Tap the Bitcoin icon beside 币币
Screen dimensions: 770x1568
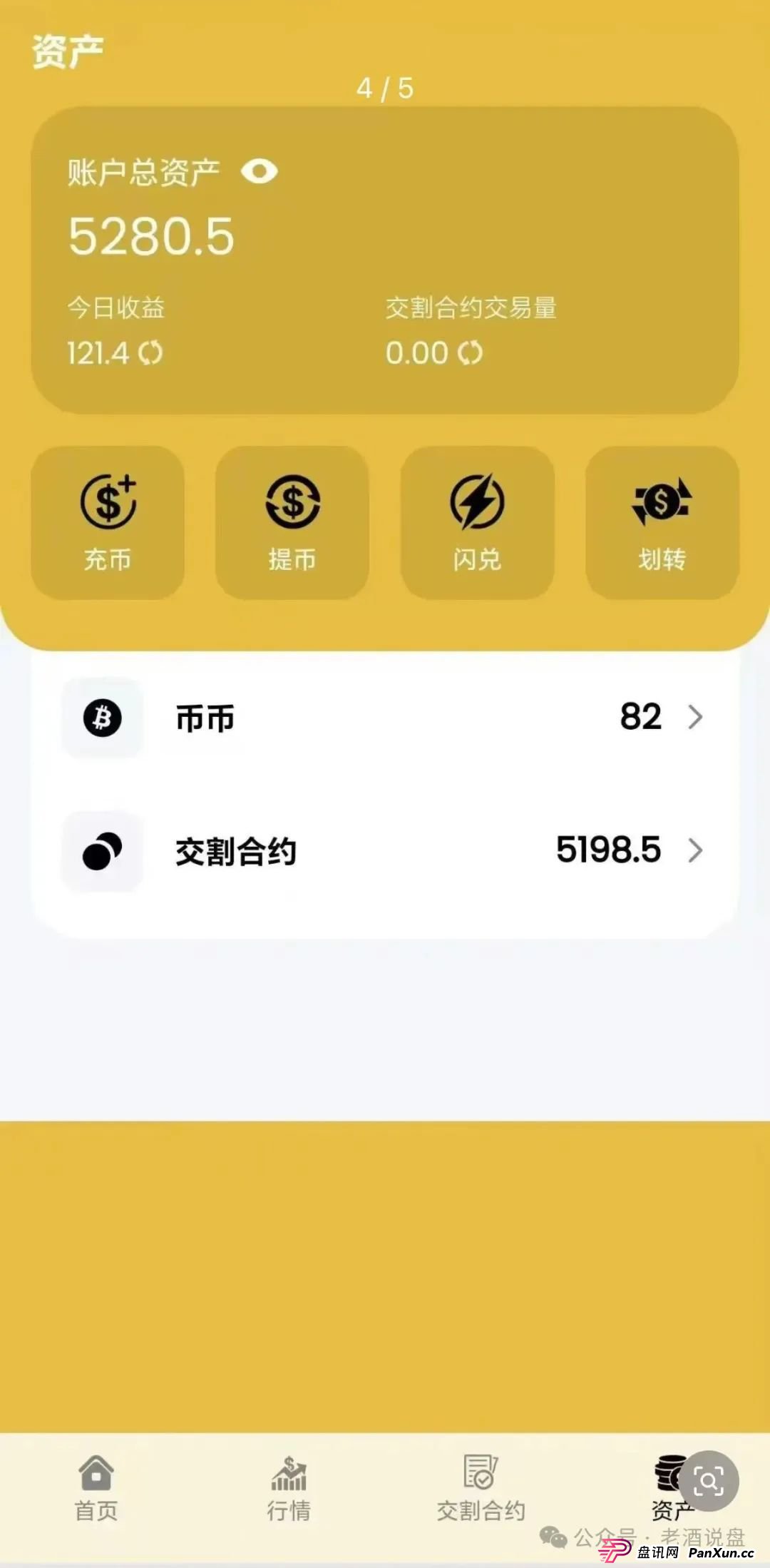pyautogui.click(x=102, y=718)
